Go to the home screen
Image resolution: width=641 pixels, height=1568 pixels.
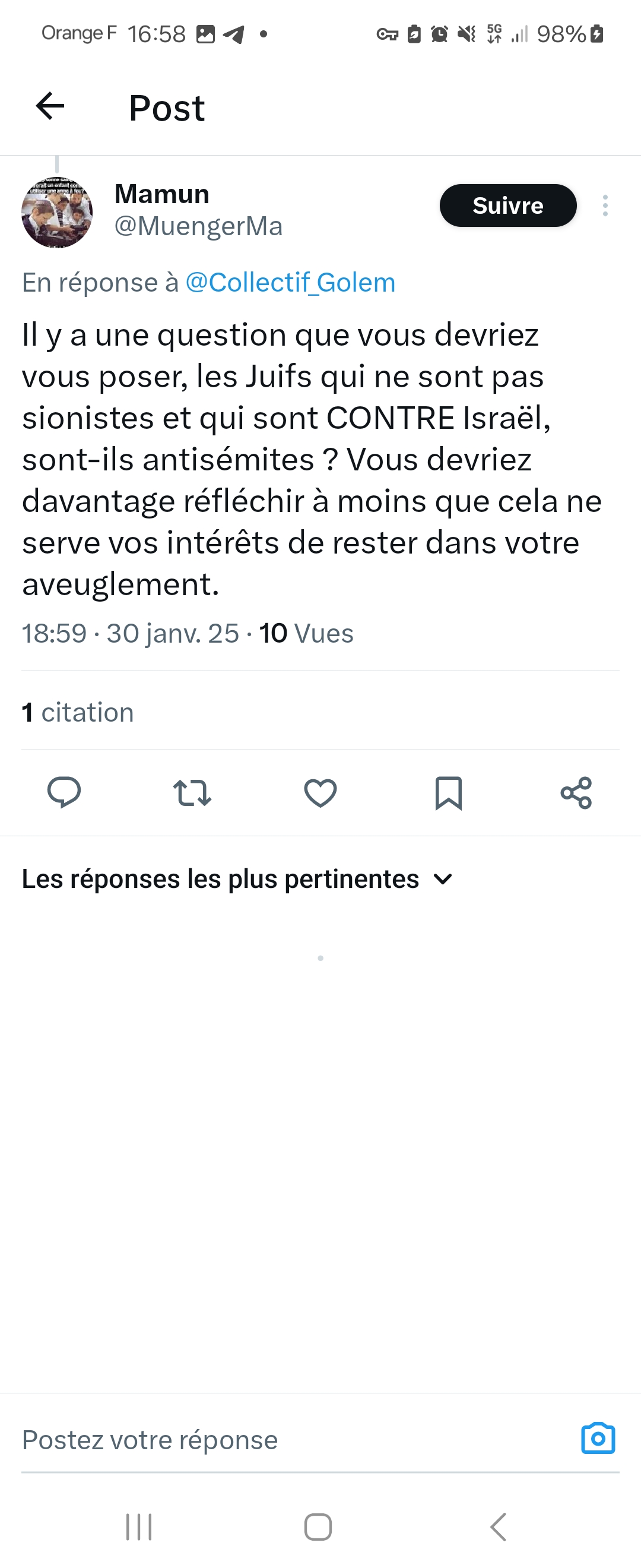point(318,1526)
